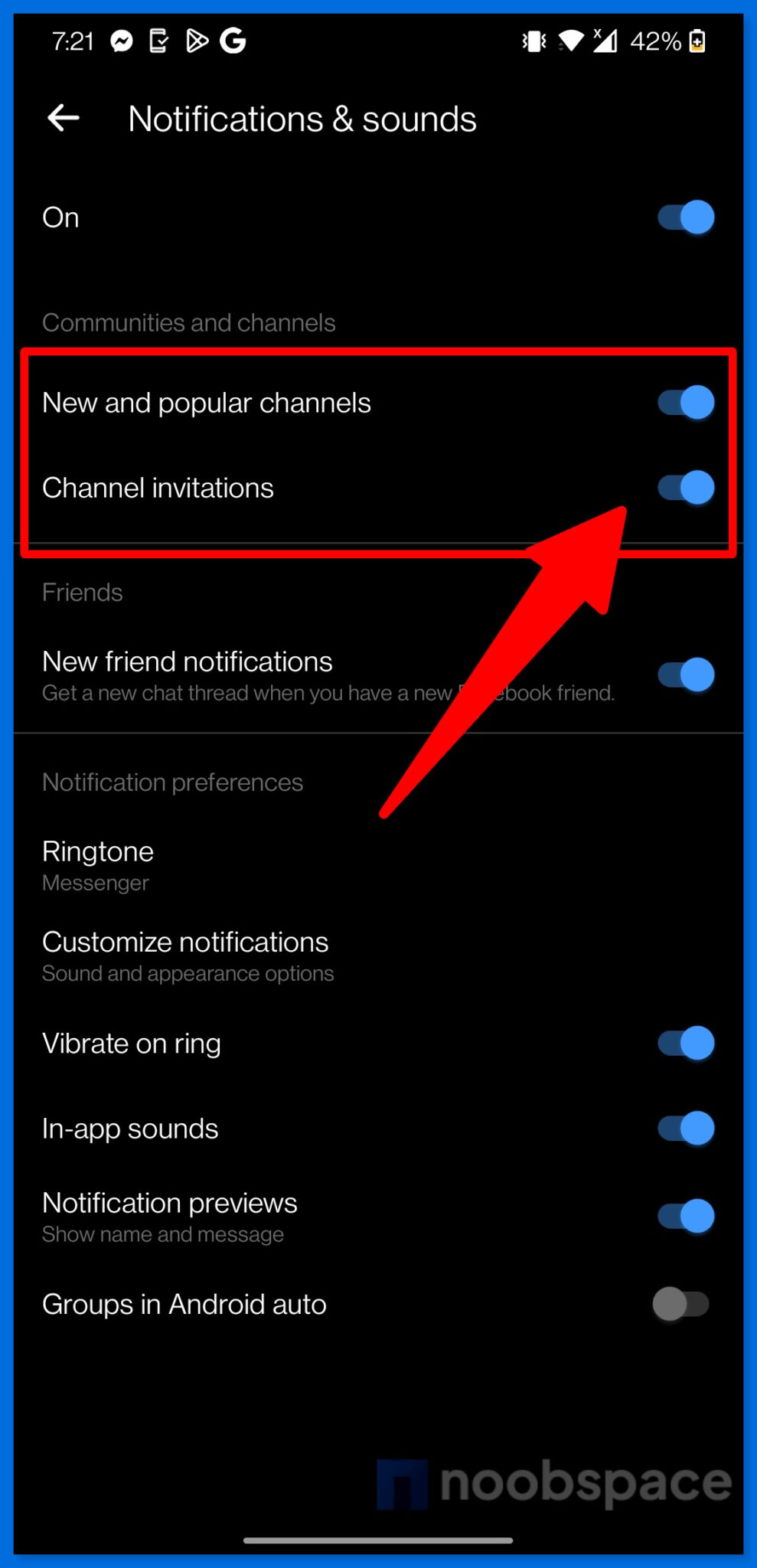
Task: Turn off the main On notifications switch
Action: coord(686,217)
